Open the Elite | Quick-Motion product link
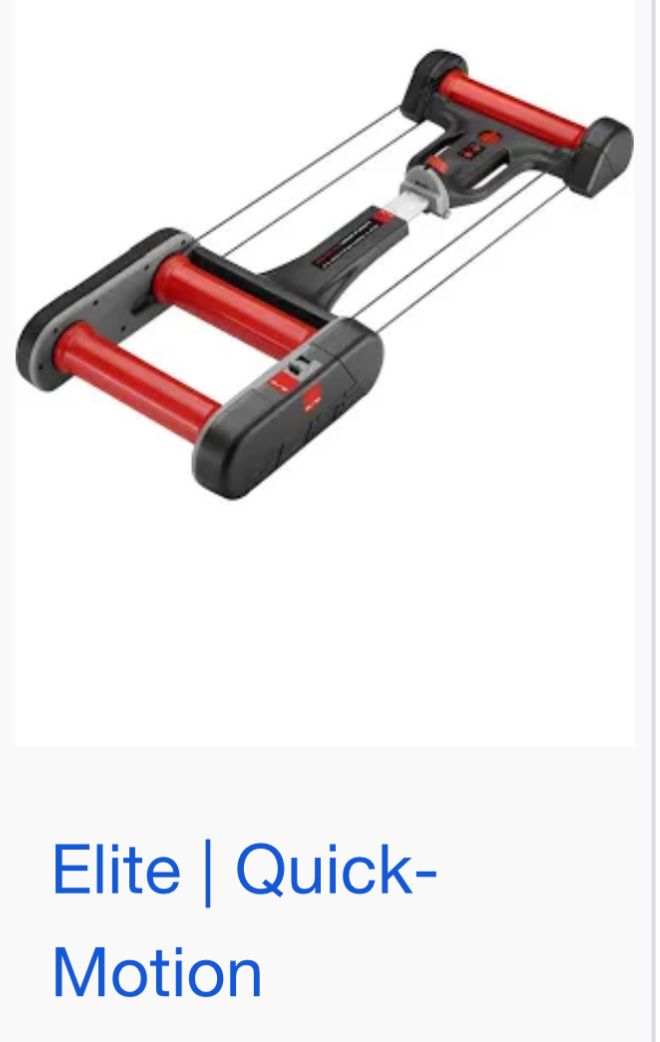 click(245, 869)
